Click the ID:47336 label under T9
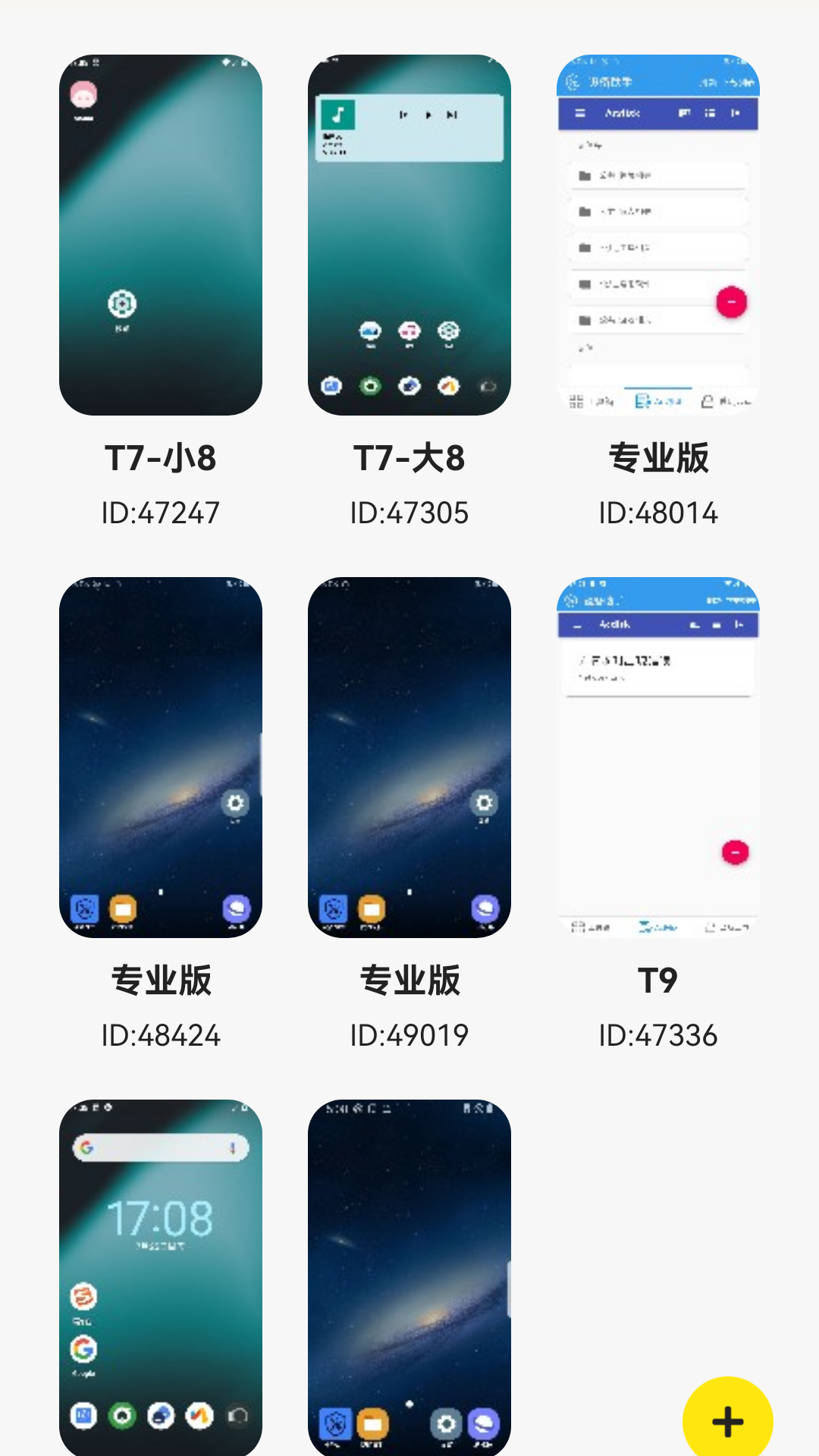This screenshot has height=1456, width=819. pos(657,1034)
